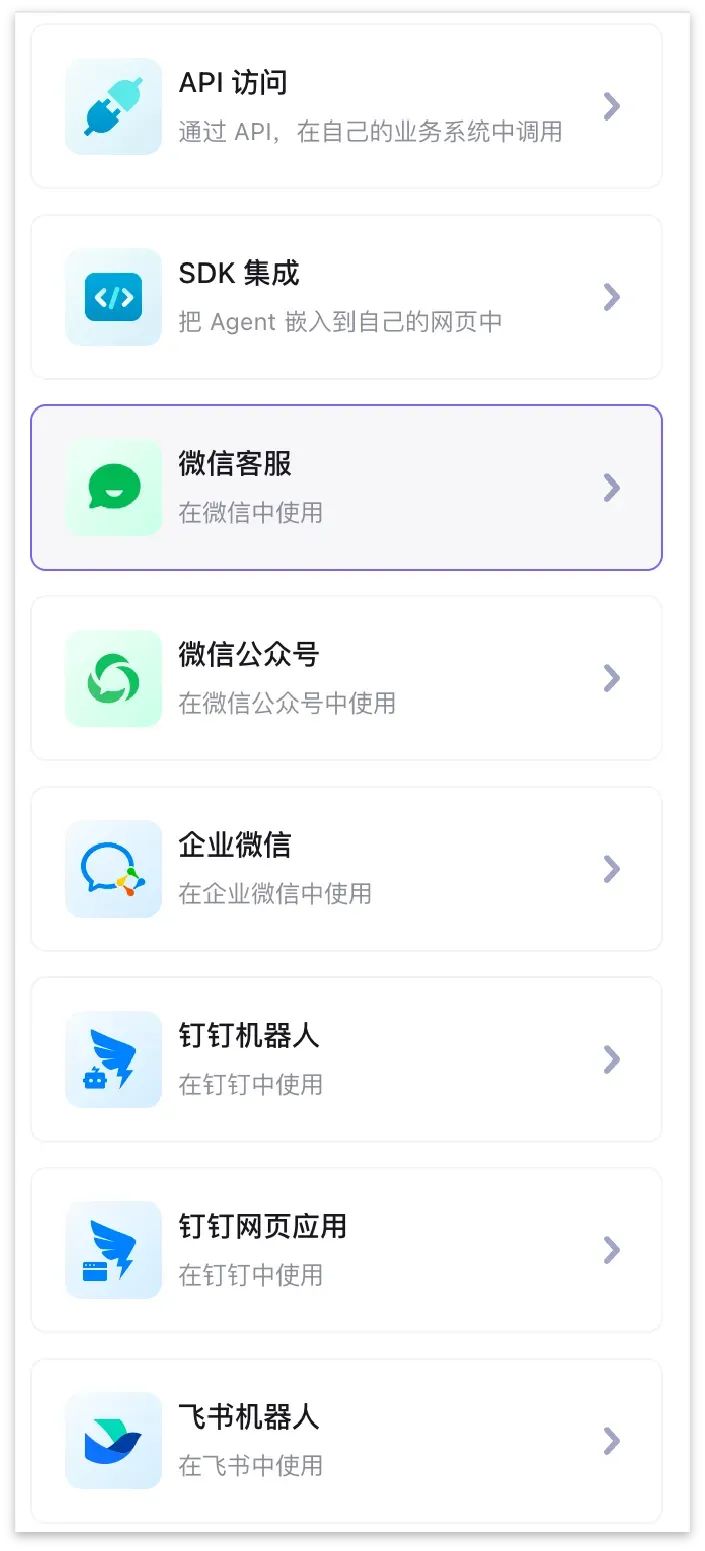Image resolution: width=705 pixels, height=1551 pixels.
Task: Open 钉钉网页应用 option
Action: point(346,1250)
